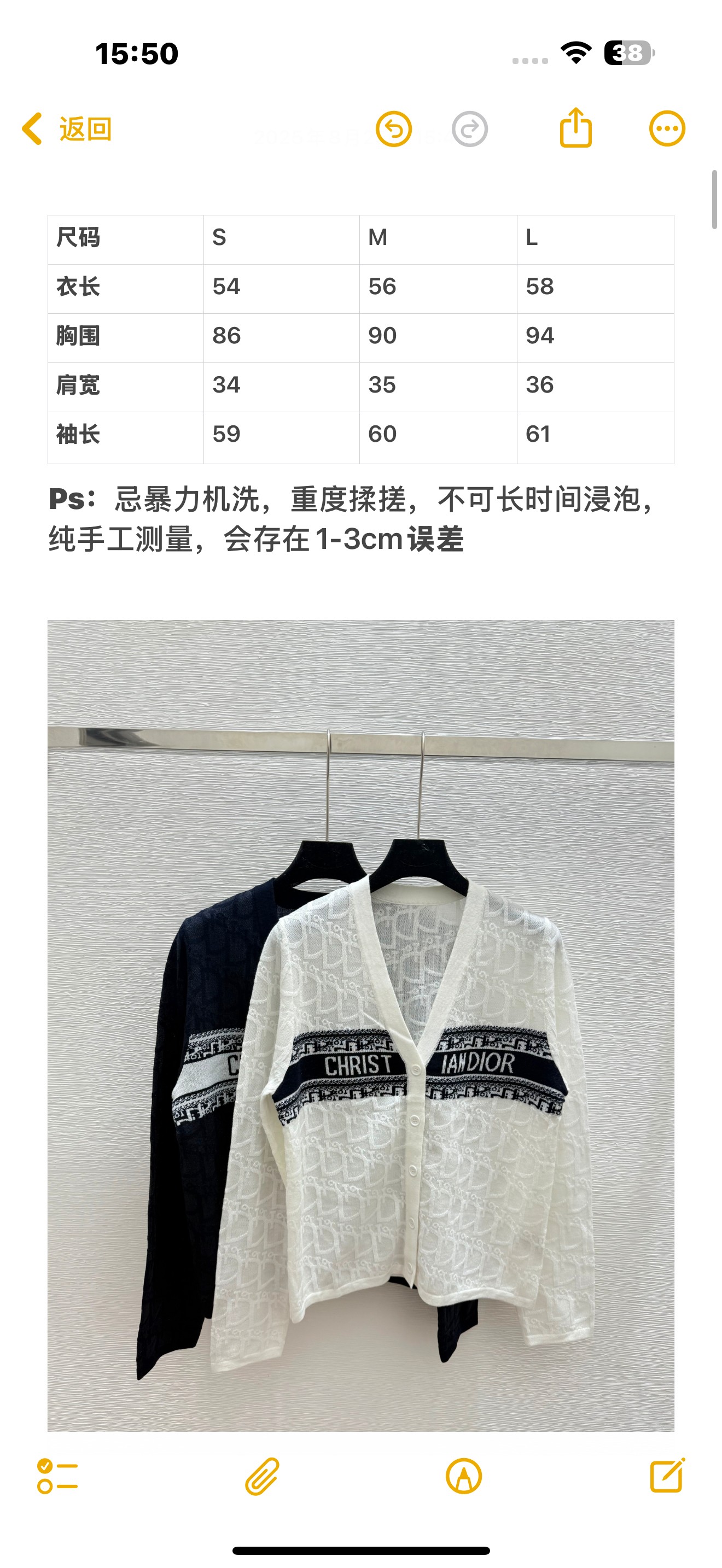Open the cardigan photo in the note
Image resolution: width=722 pixels, height=1568 pixels.
360,1025
